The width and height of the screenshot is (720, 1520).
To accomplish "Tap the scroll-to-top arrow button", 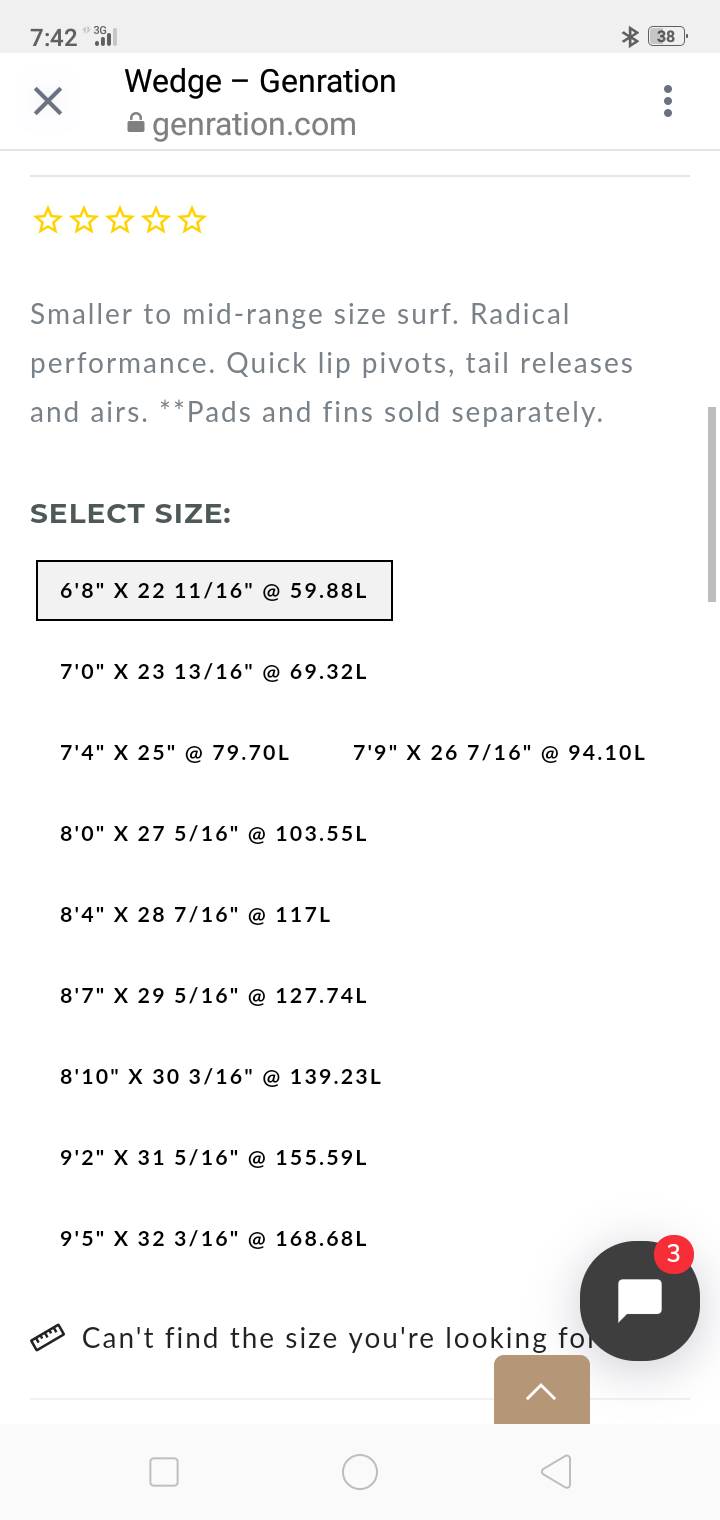I will tap(541, 1390).
